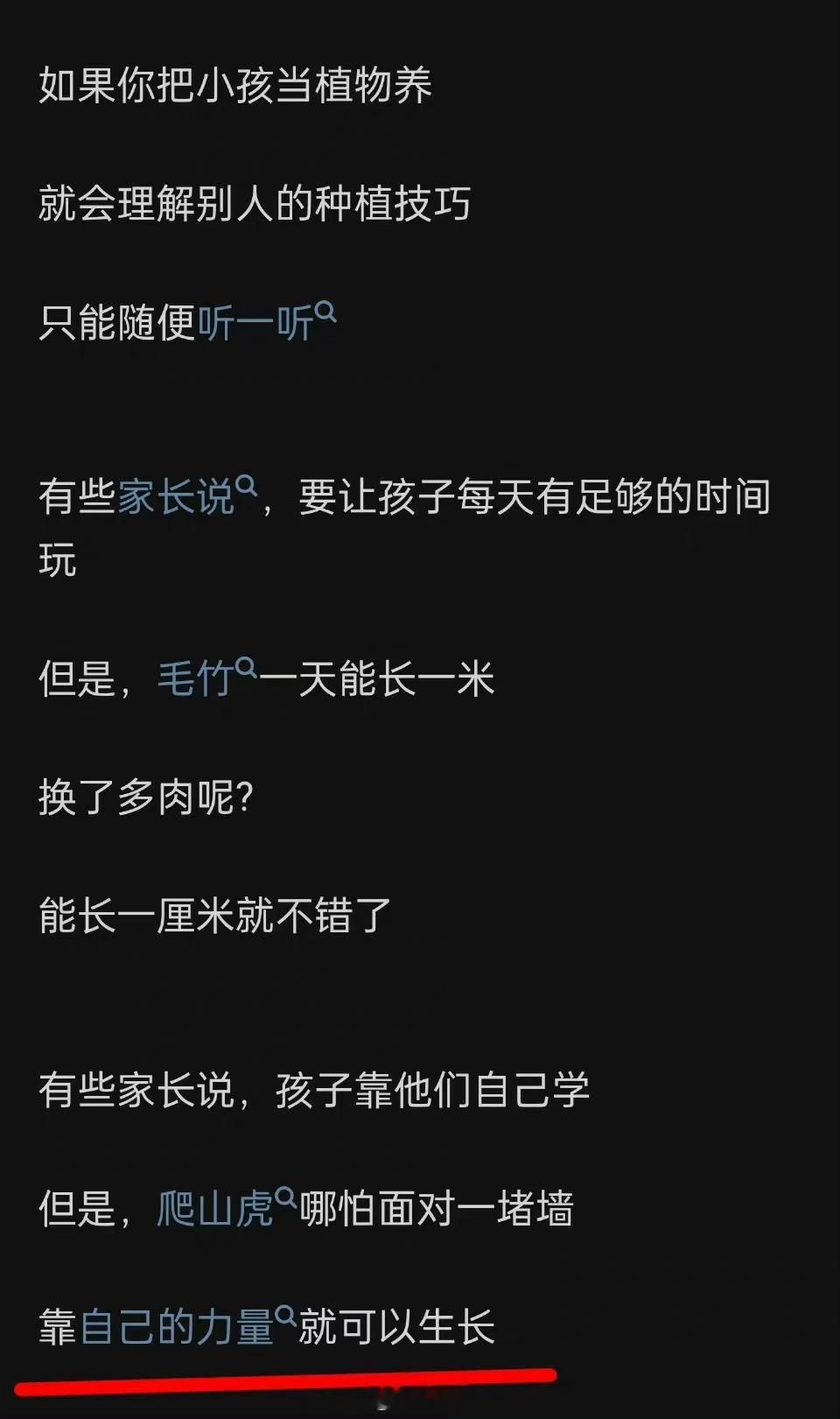Screen dimensions: 840x1419
Task: Look up the linked phrase 自己的力量
Action: 177,1327
